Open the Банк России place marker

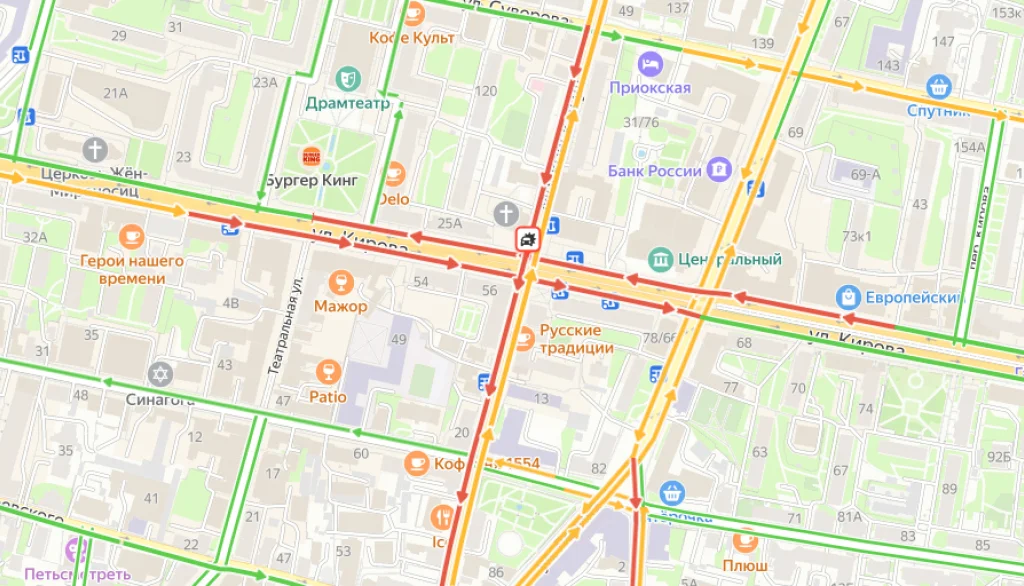(x=719, y=170)
